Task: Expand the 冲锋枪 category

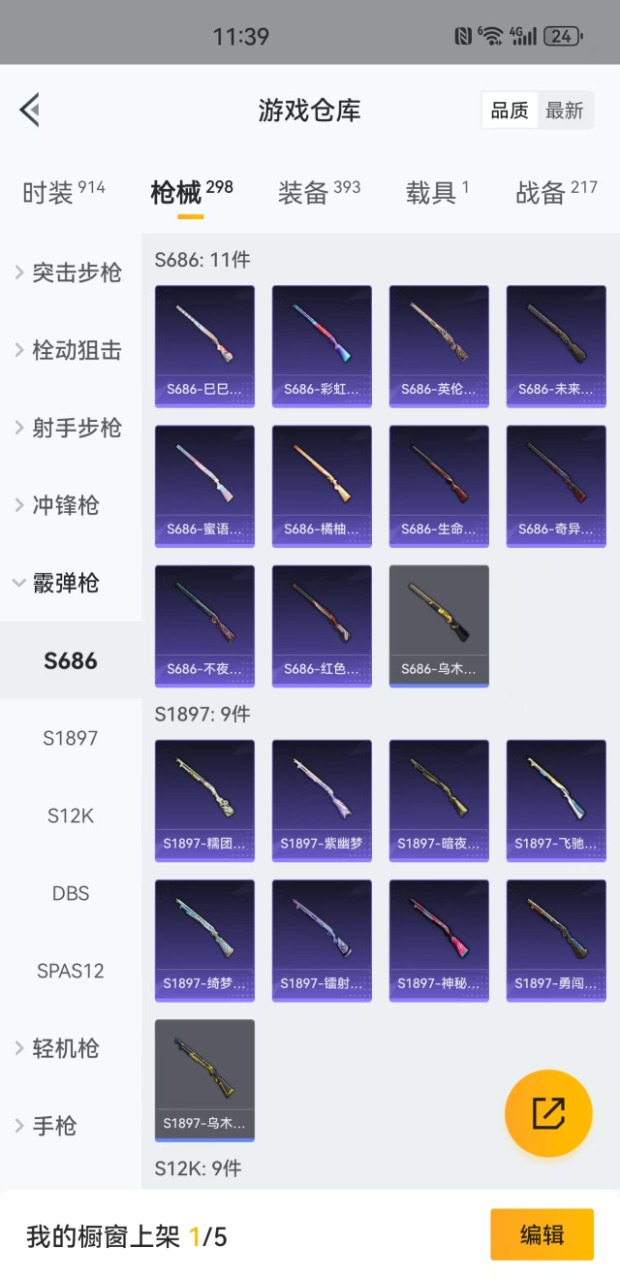Action: coord(70,506)
